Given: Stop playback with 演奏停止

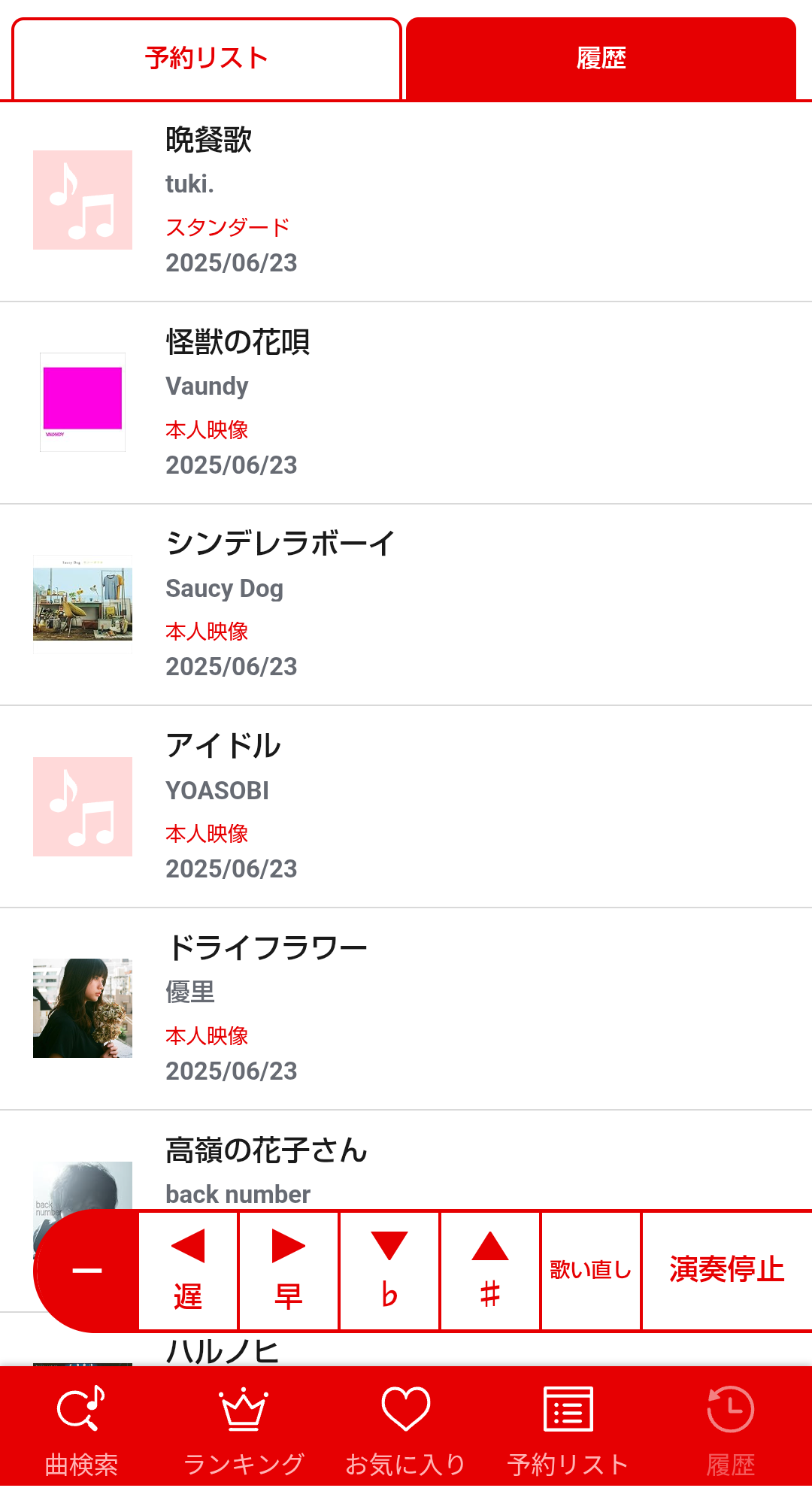Looking at the screenshot, I should 726,1271.
